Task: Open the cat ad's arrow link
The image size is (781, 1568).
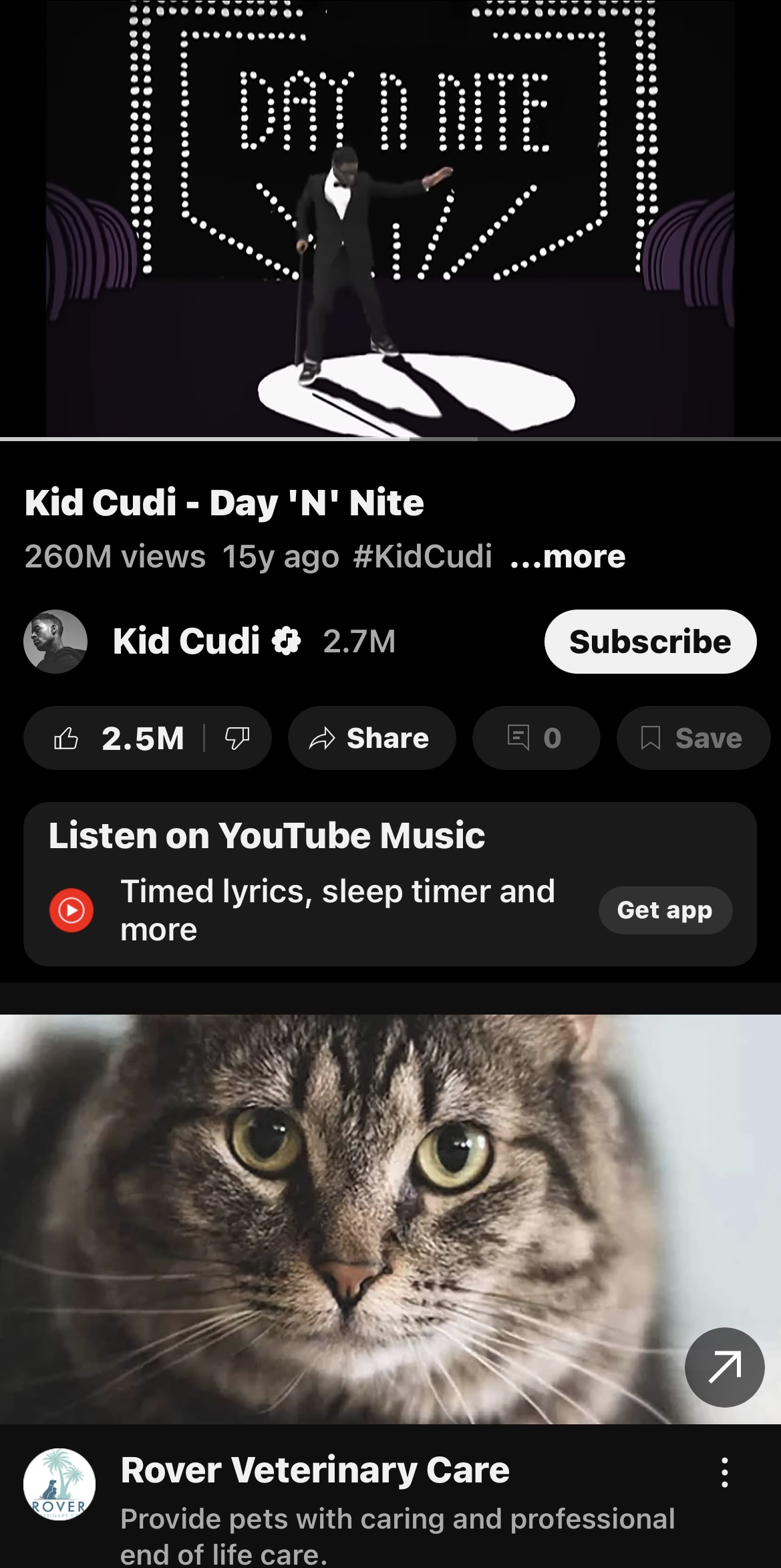Action: [724, 1367]
